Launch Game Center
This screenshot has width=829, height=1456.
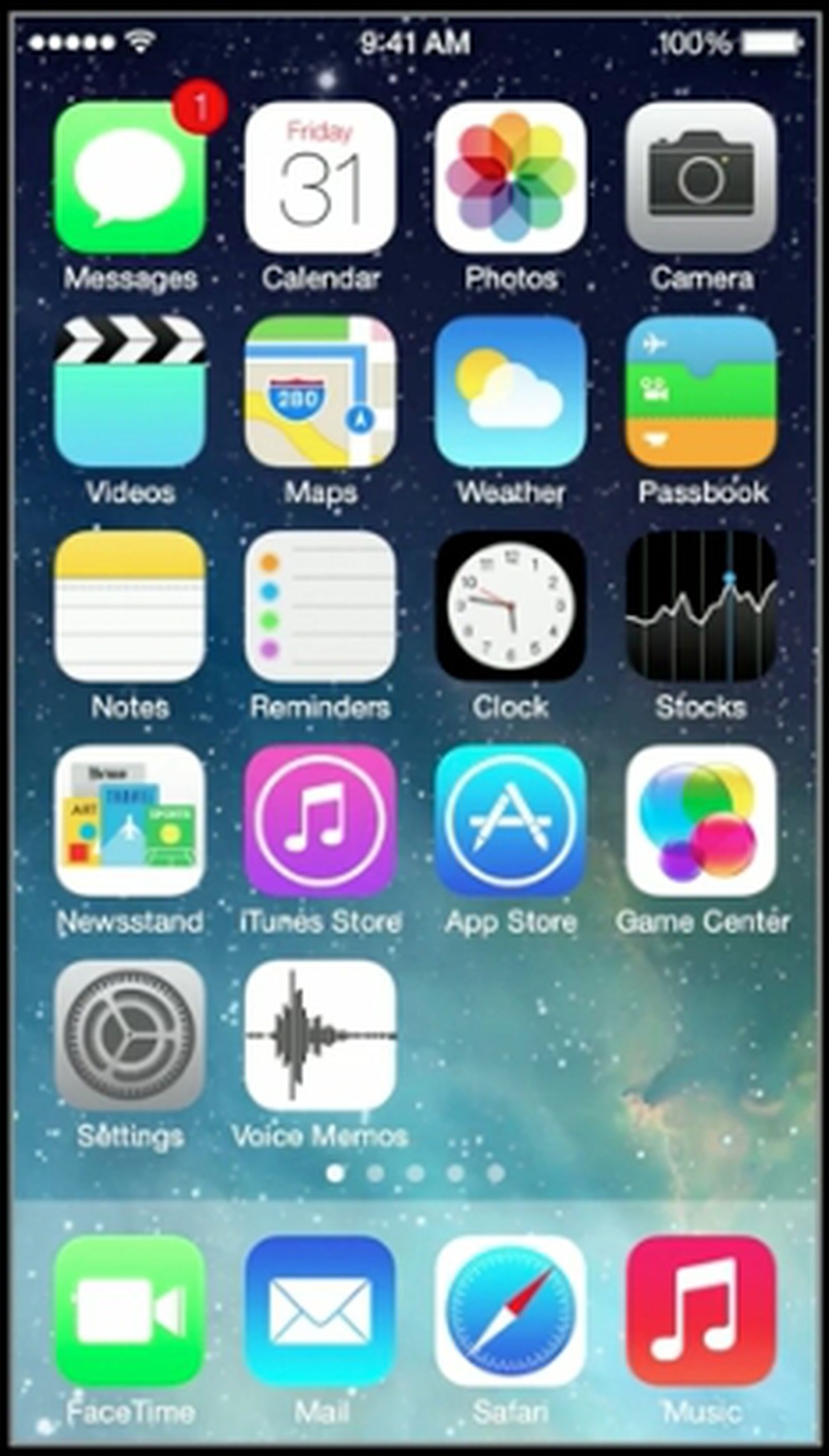pos(701,820)
